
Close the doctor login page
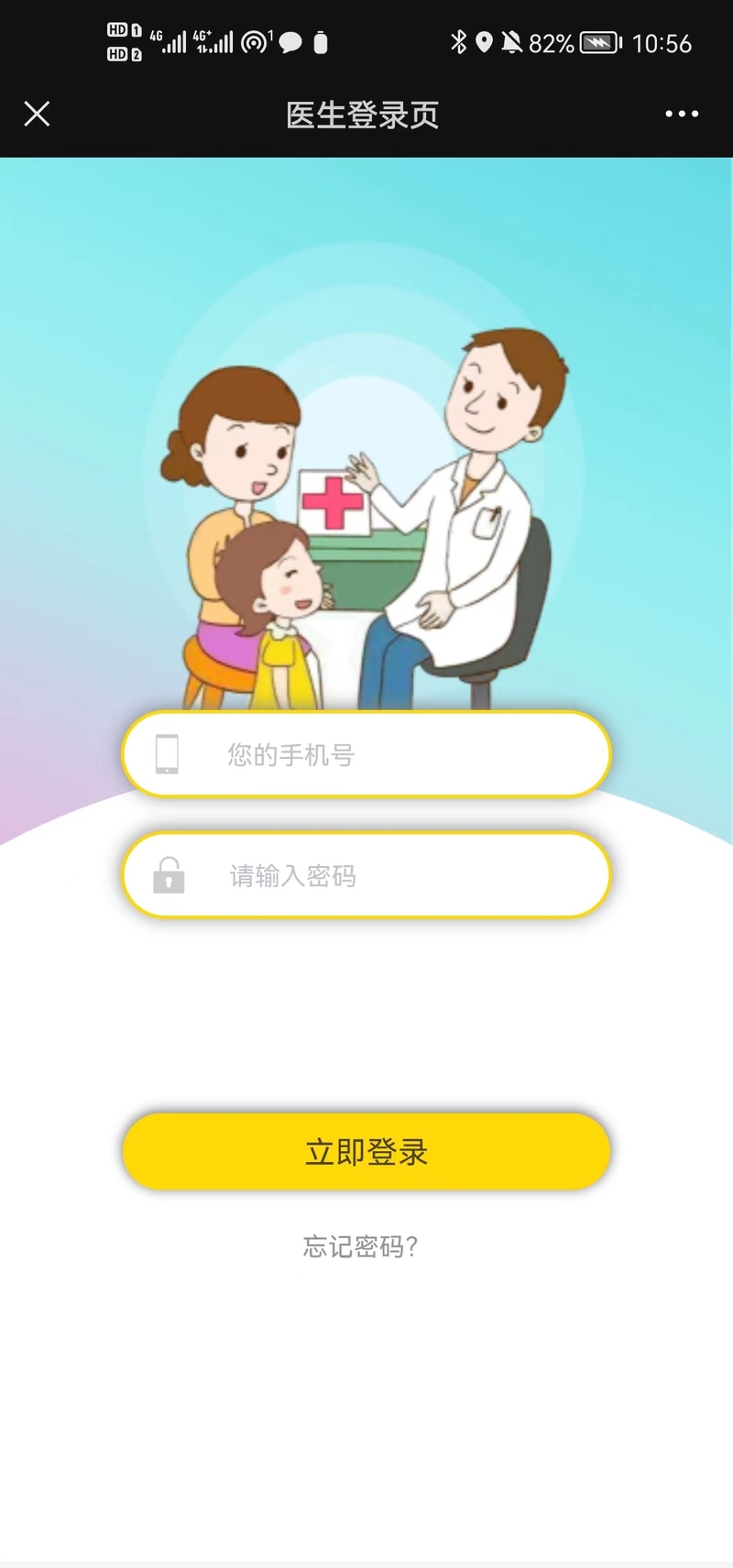click(x=37, y=114)
